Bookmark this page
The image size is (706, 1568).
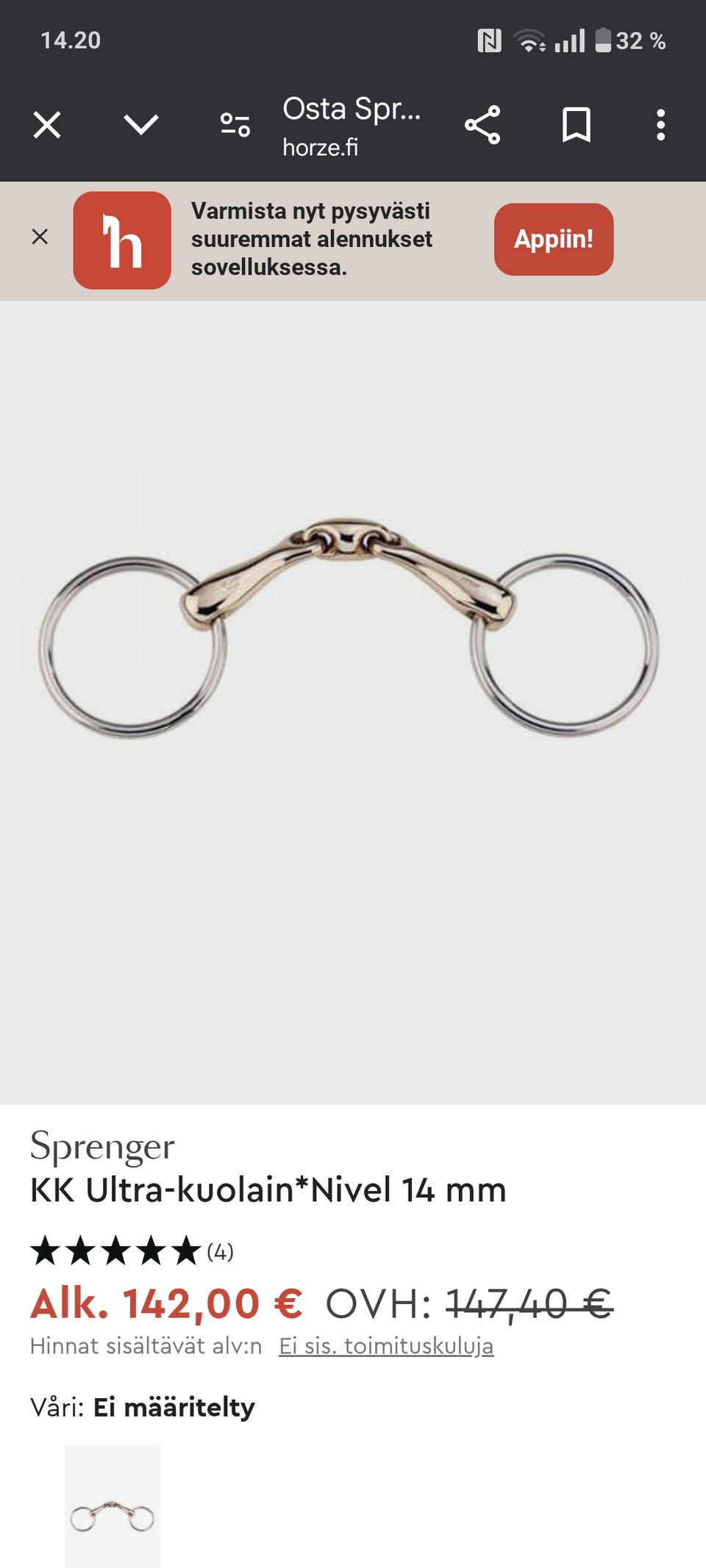[x=577, y=125]
